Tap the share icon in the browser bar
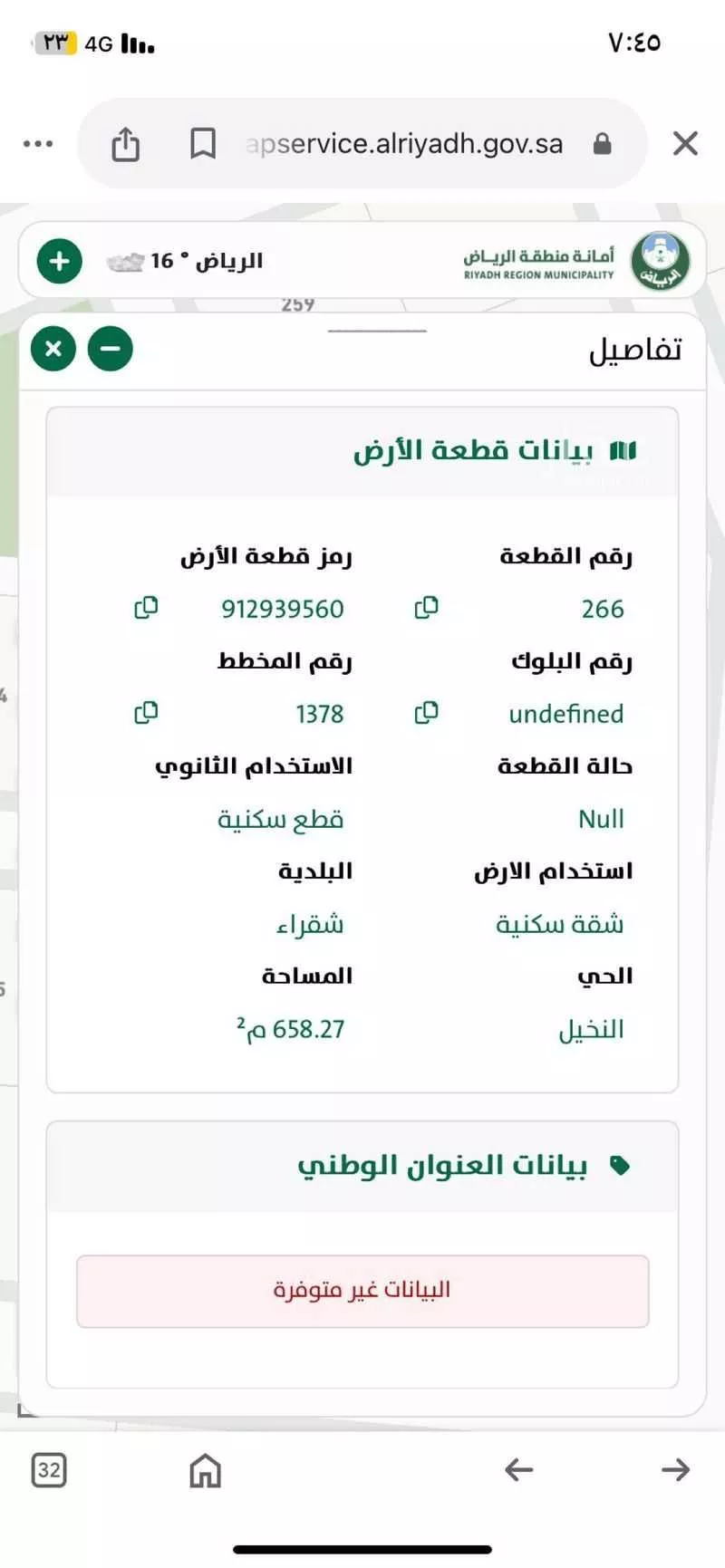The width and height of the screenshot is (725, 1568). (127, 143)
